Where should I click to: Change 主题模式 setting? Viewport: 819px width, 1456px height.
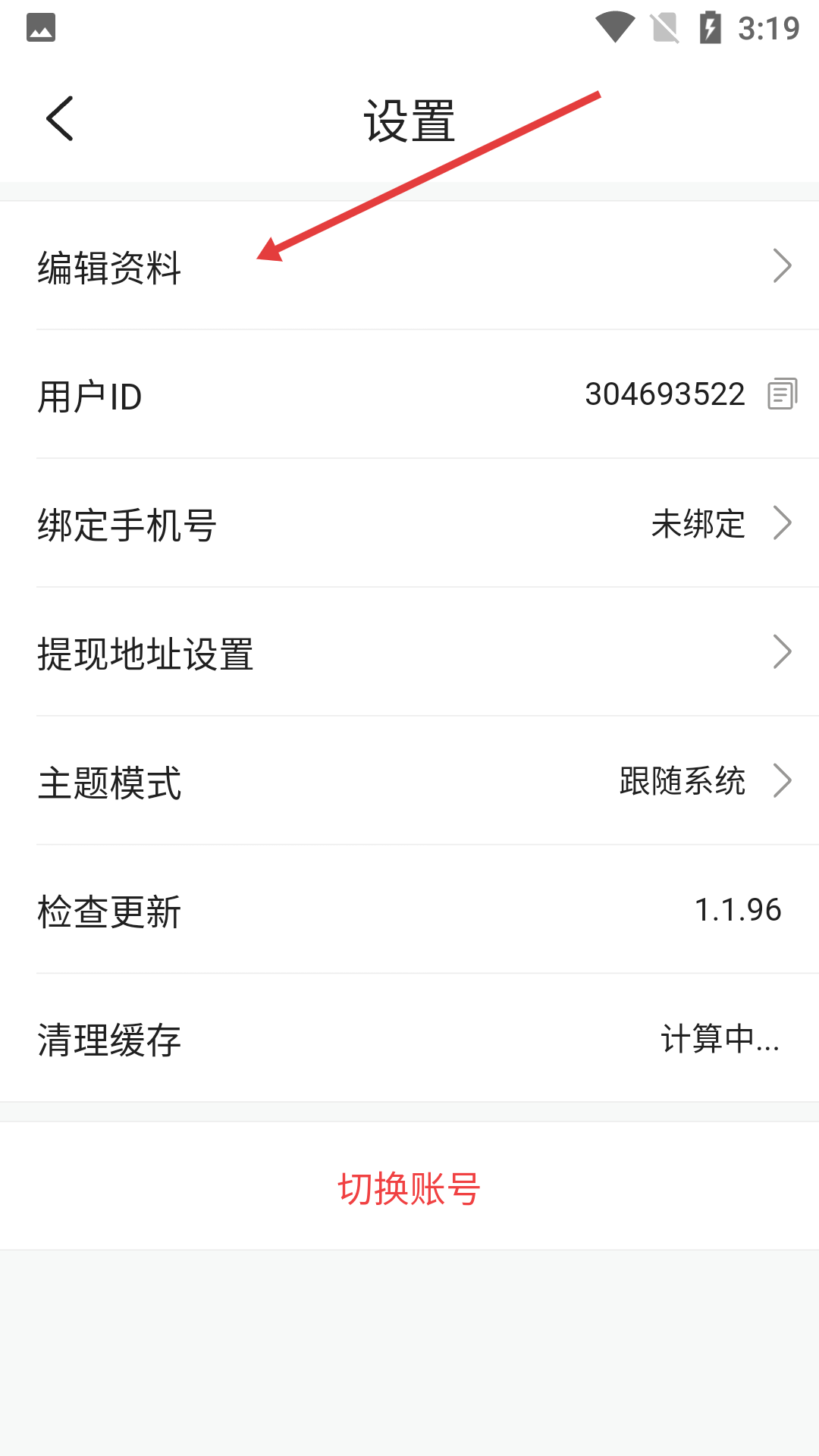pos(409,781)
